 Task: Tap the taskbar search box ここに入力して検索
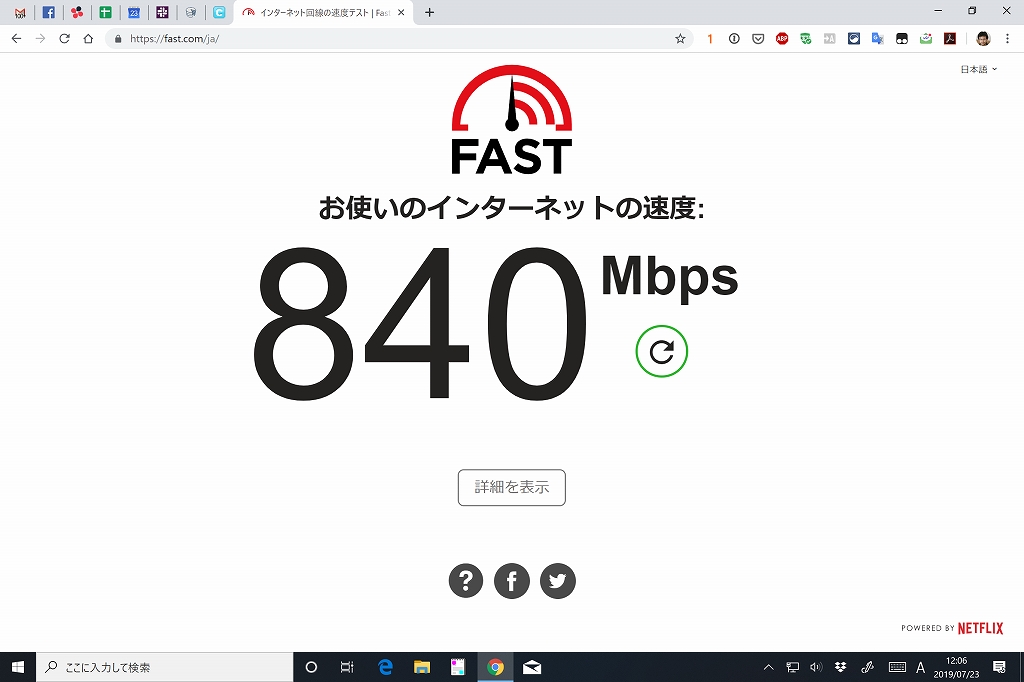coord(165,667)
